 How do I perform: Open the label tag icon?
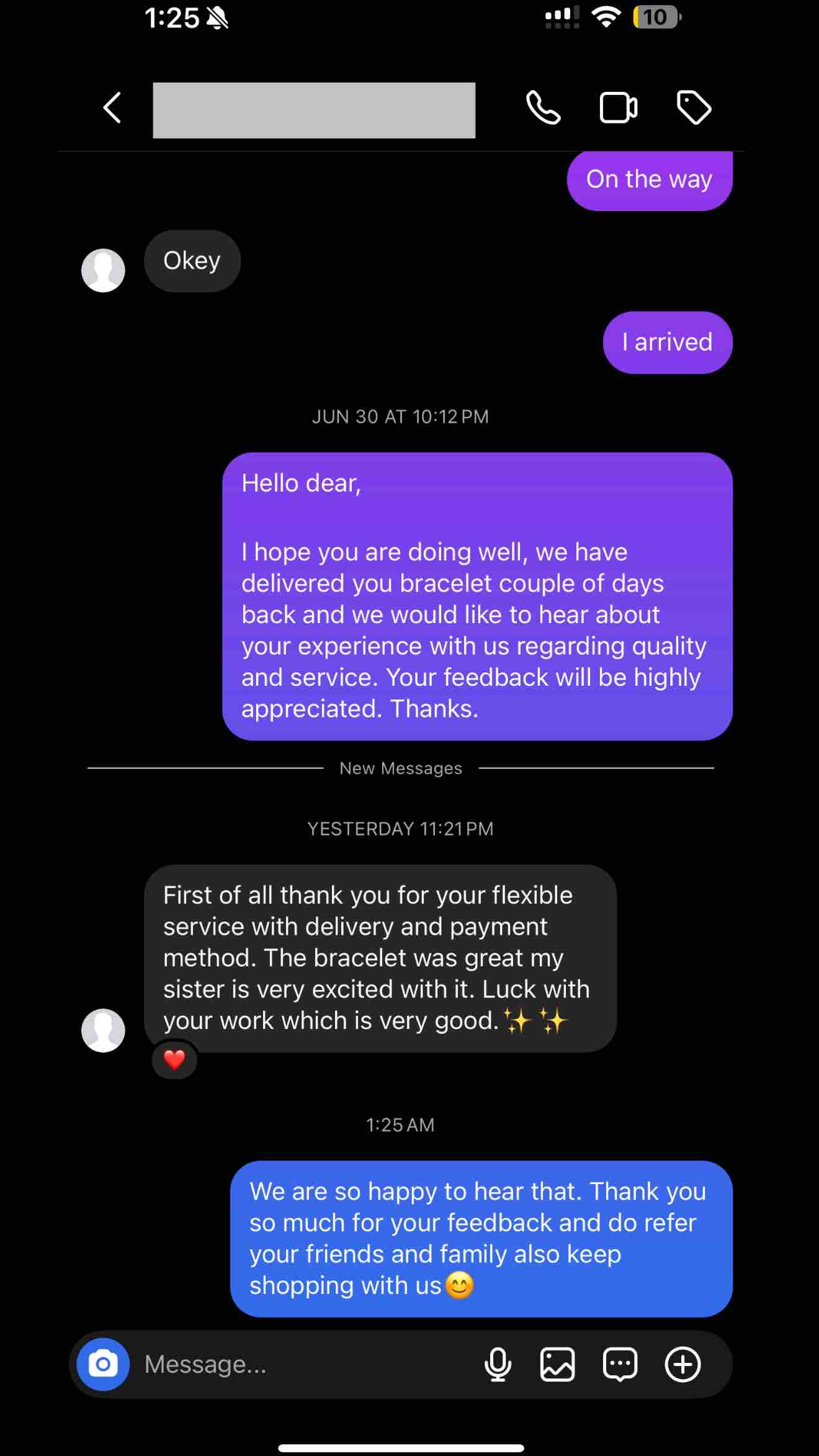click(x=694, y=107)
